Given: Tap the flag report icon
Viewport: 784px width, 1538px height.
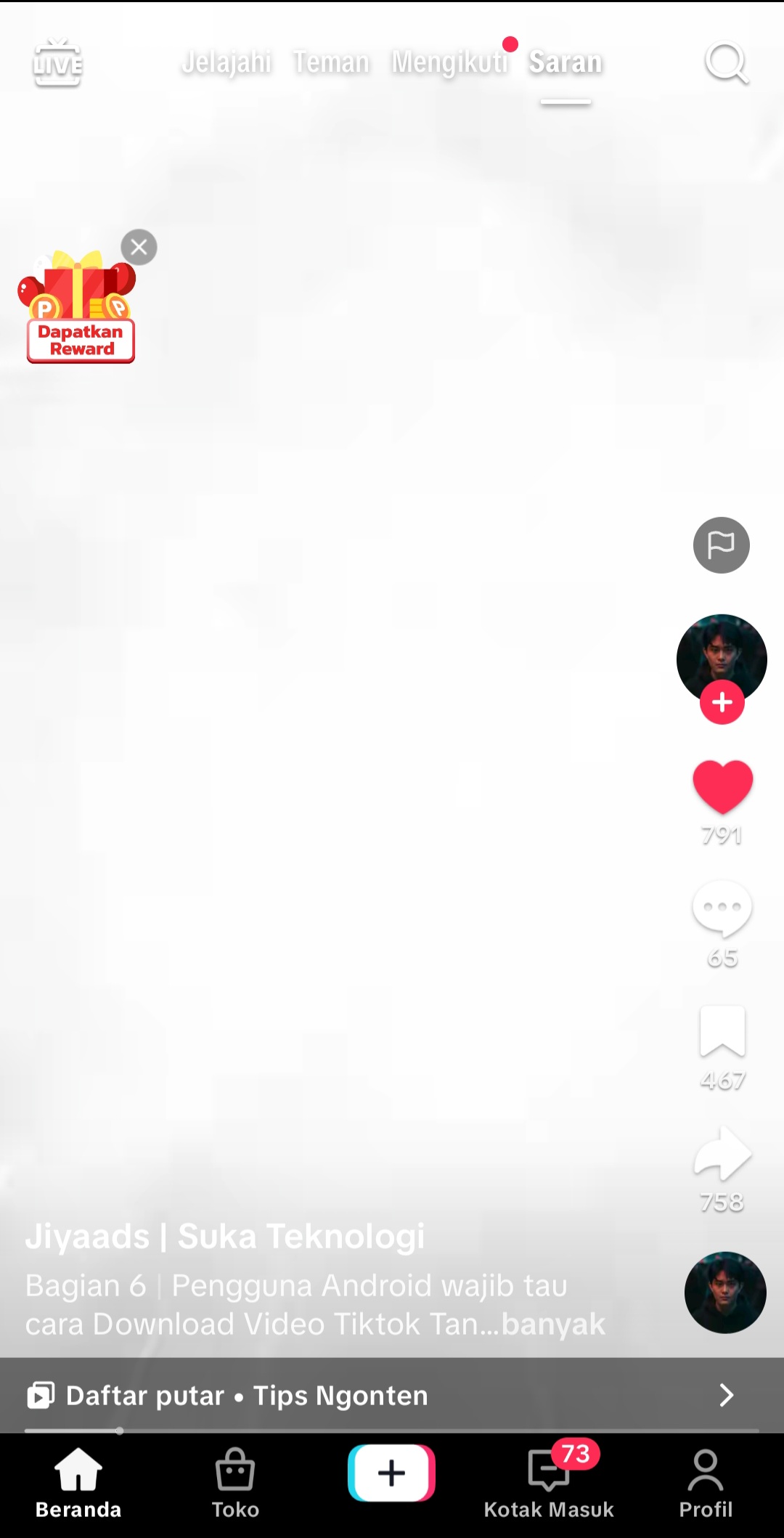Looking at the screenshot, I should pos(721,545).
